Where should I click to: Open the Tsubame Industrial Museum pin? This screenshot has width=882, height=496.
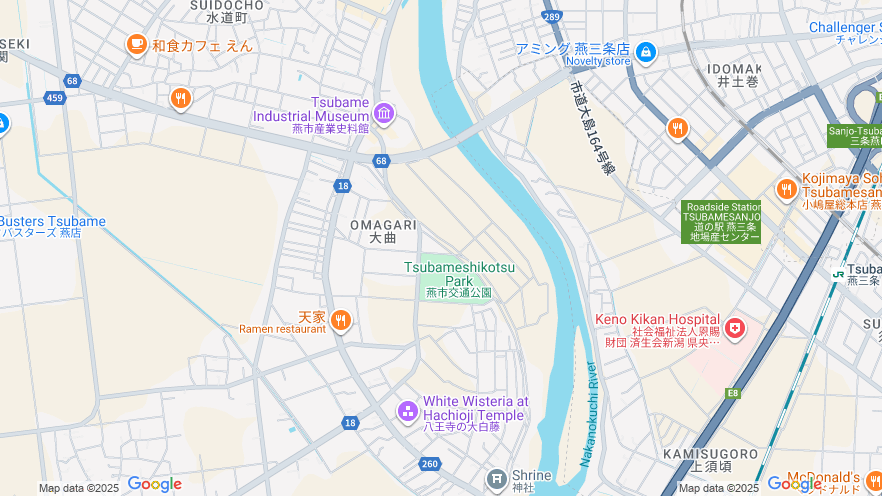pyautogui.click(x=384, y=113)
